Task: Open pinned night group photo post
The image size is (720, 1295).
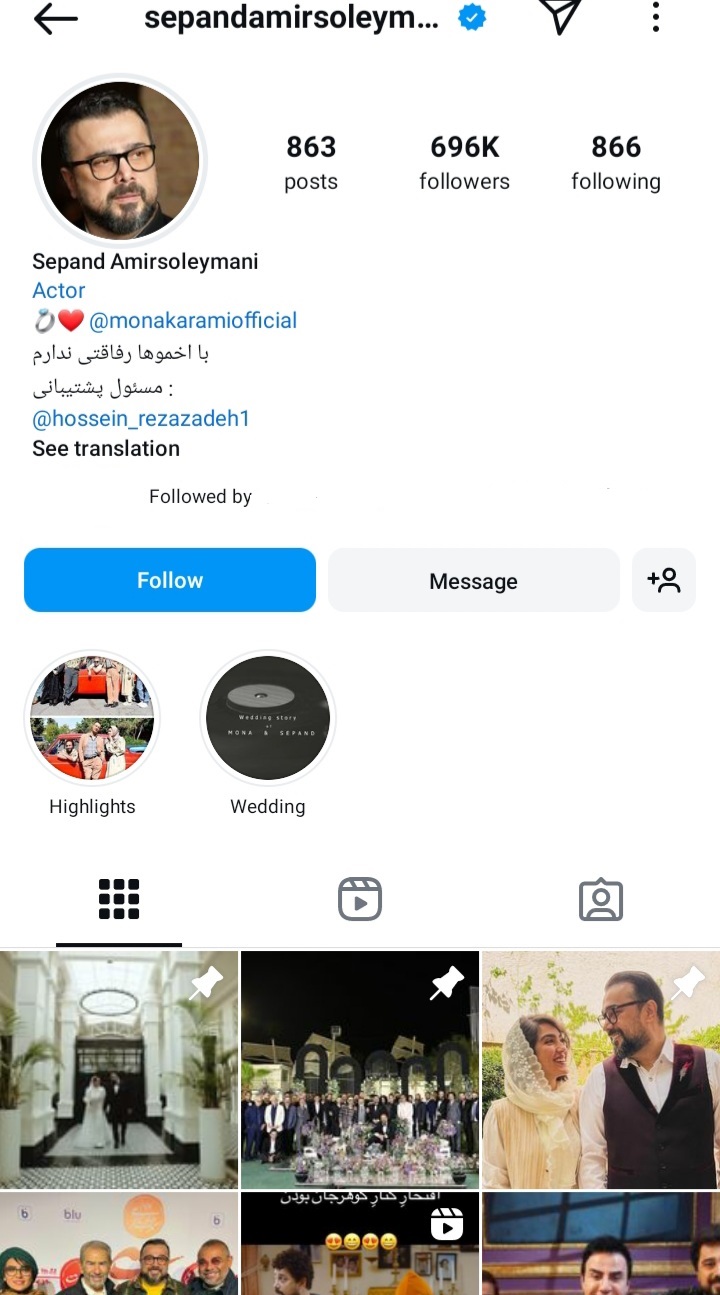Action: (360, 1069)
